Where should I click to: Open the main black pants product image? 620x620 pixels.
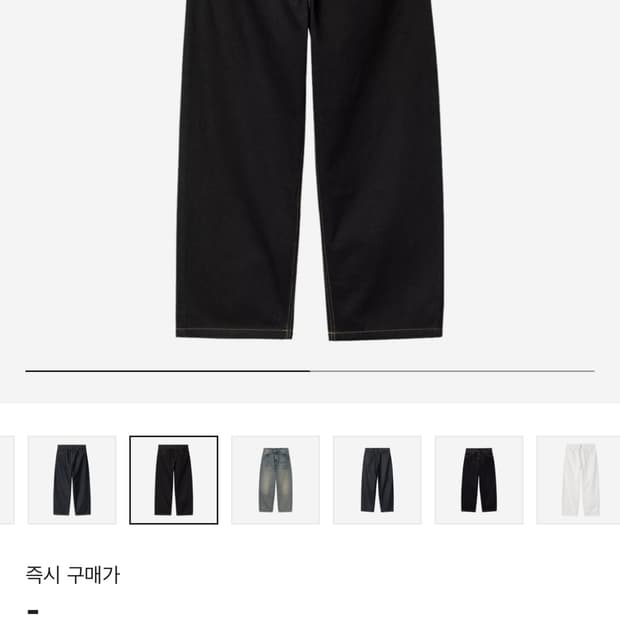coord(310,170)
